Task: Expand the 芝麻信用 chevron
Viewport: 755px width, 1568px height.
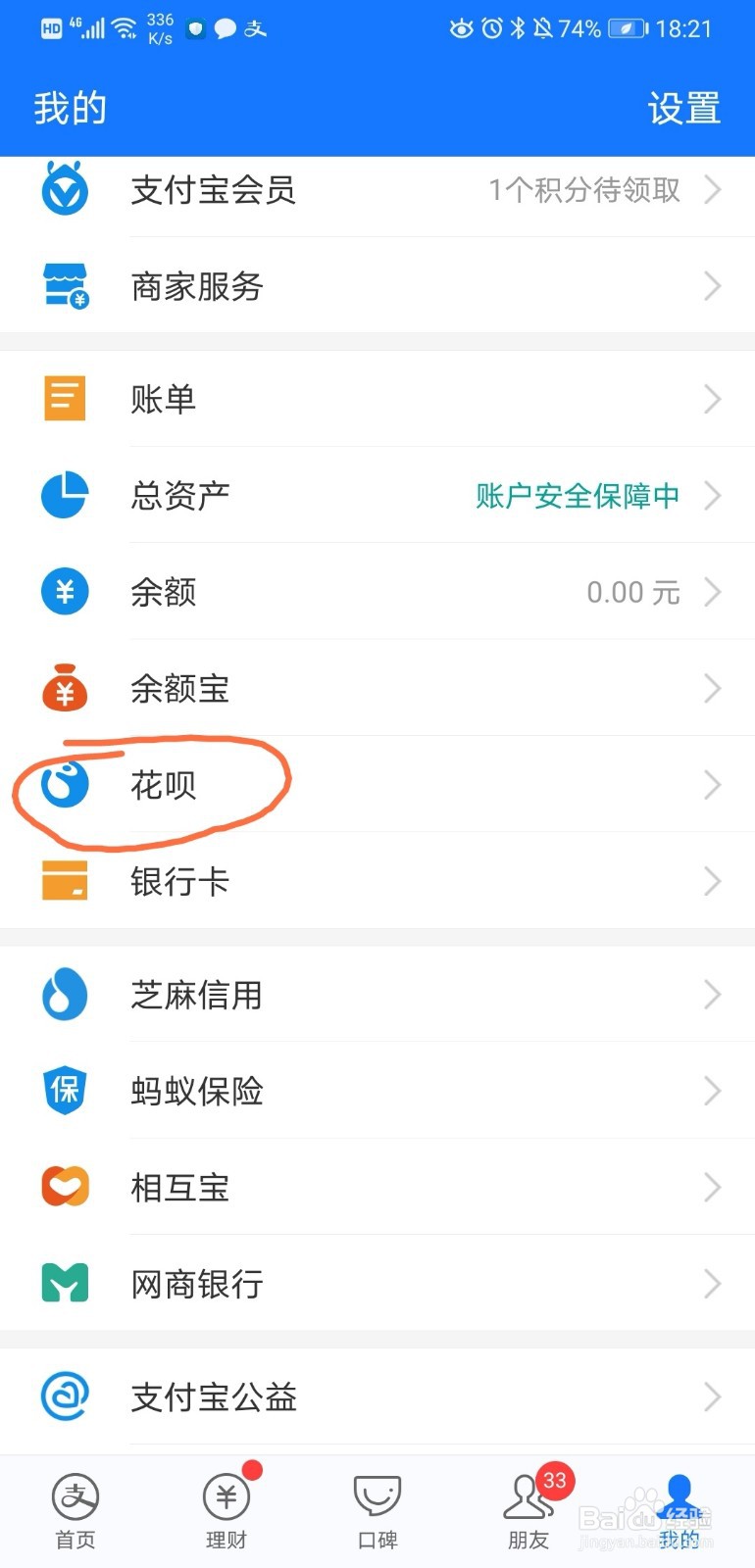Action: coord(713,994)
